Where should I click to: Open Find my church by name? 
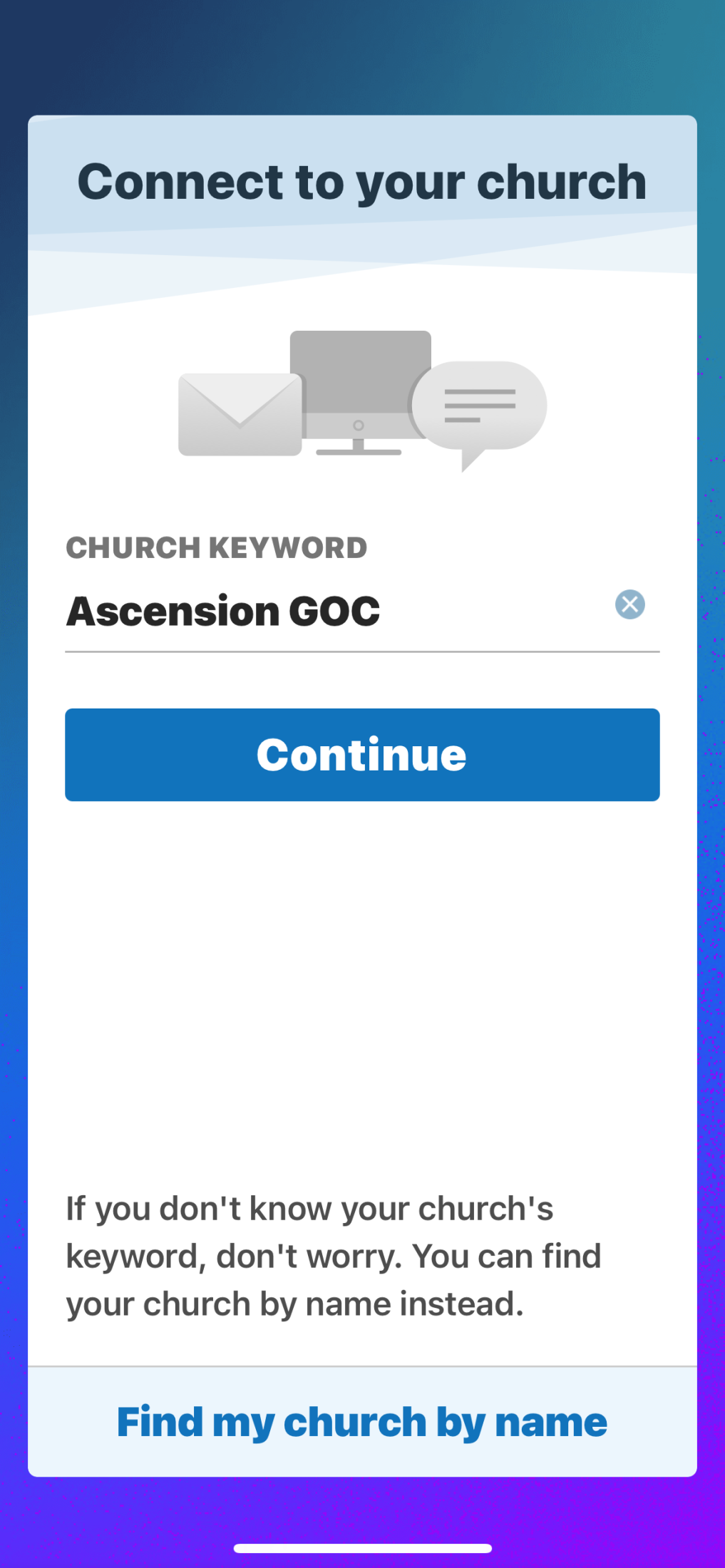[x=362, y=1422]
